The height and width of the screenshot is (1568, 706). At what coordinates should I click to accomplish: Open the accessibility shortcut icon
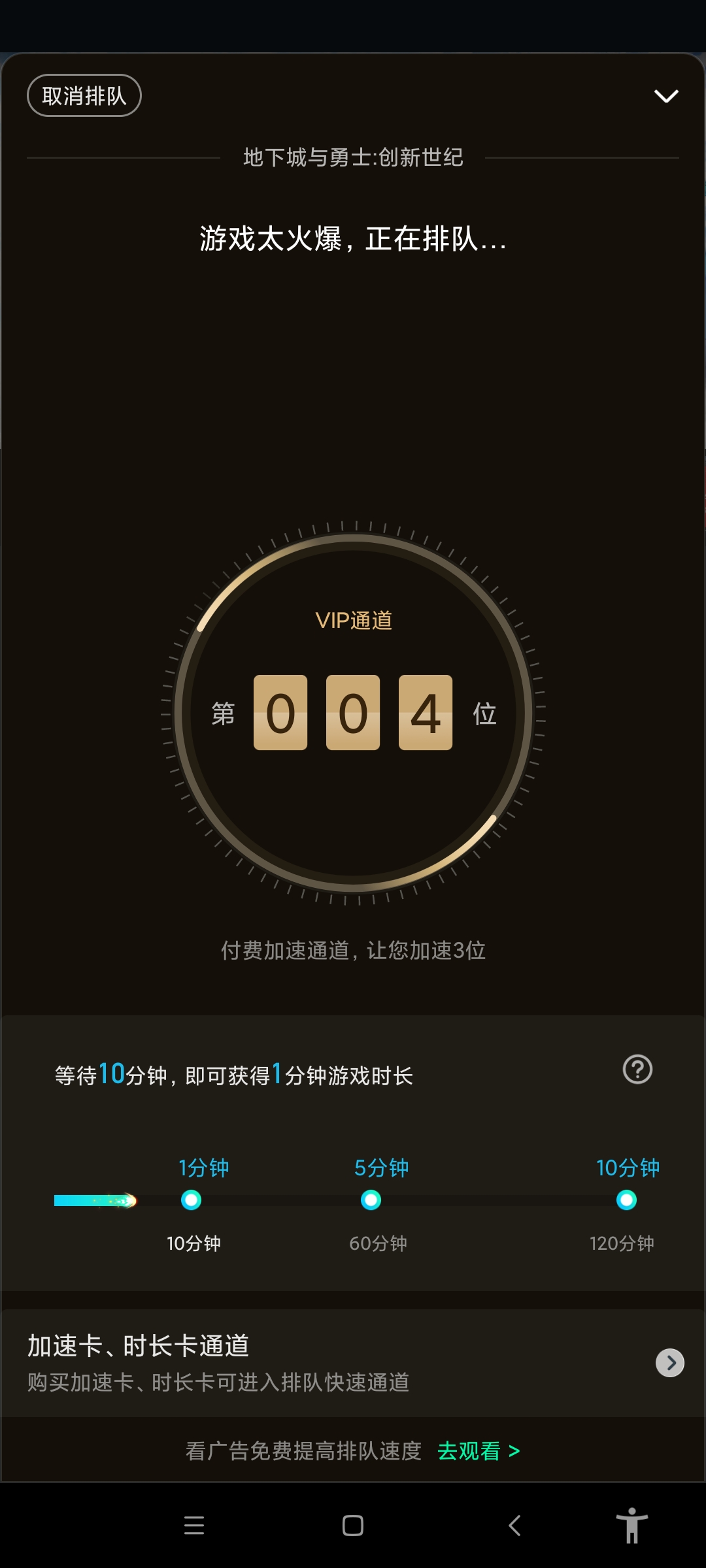click(x=631, y=1526)
